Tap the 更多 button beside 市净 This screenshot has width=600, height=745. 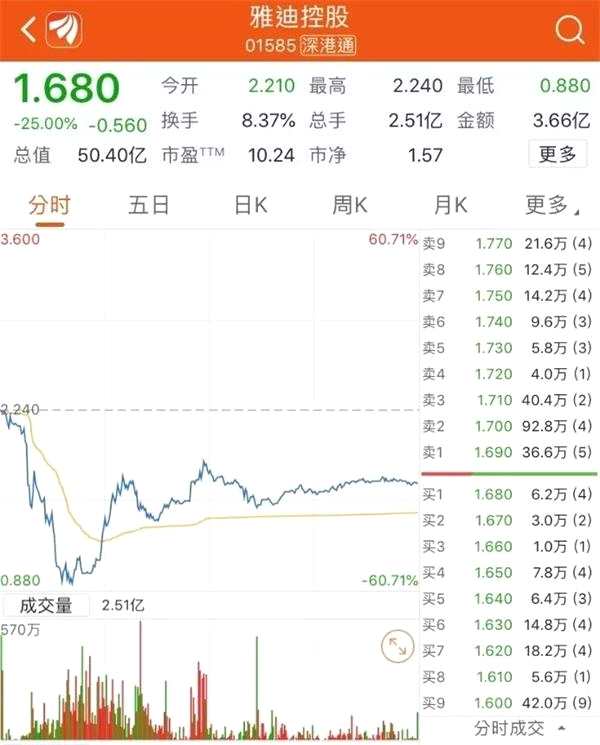pos(557,154)
